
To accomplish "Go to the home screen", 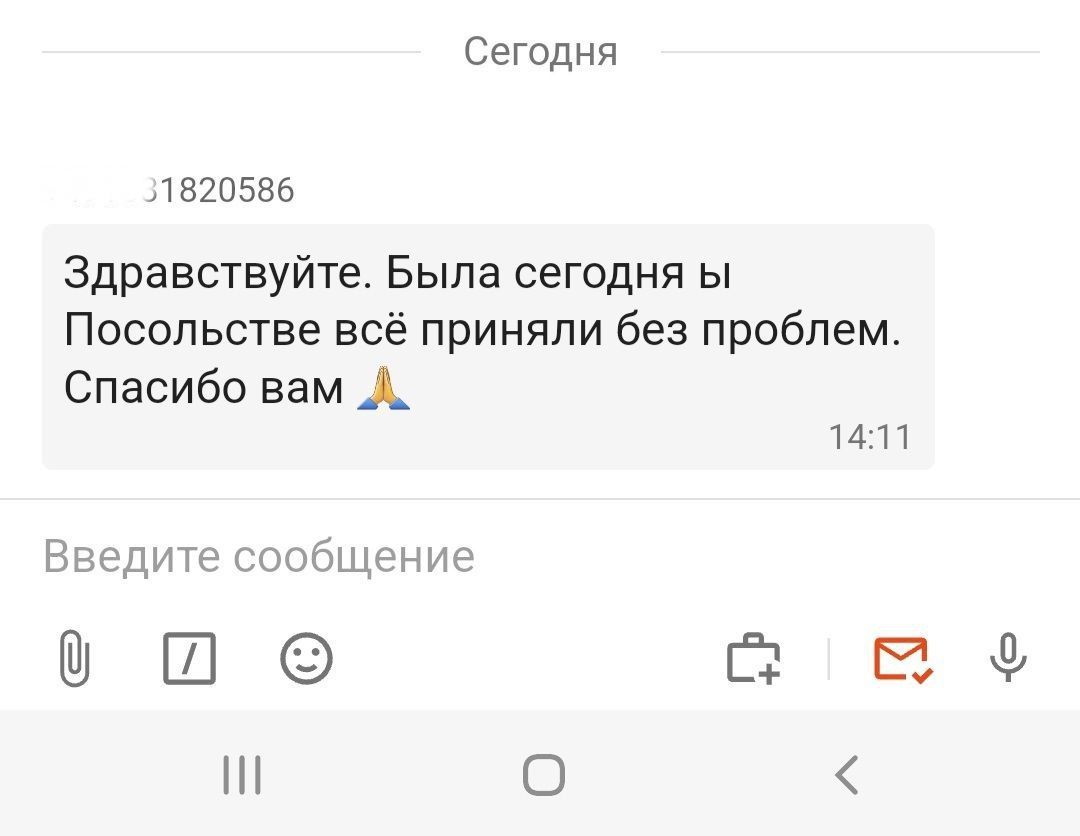I will [x=543, y=775].
